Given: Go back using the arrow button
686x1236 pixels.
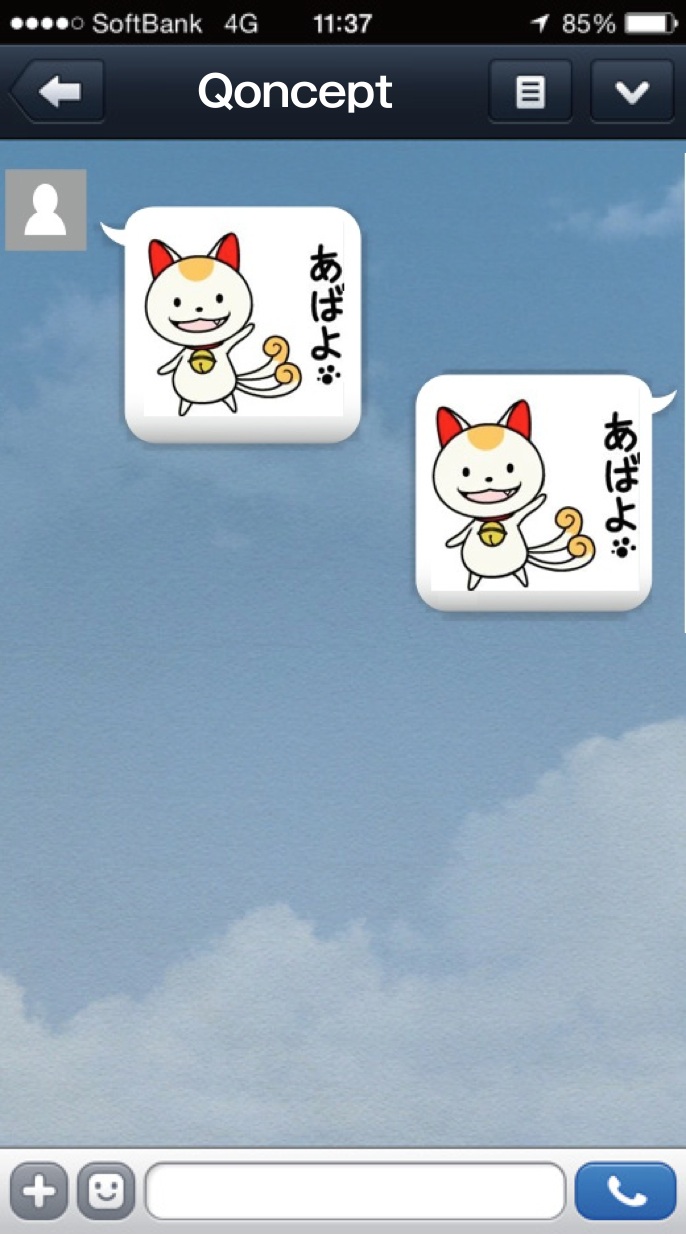Looking at the screenshot, I should (58, 92).
